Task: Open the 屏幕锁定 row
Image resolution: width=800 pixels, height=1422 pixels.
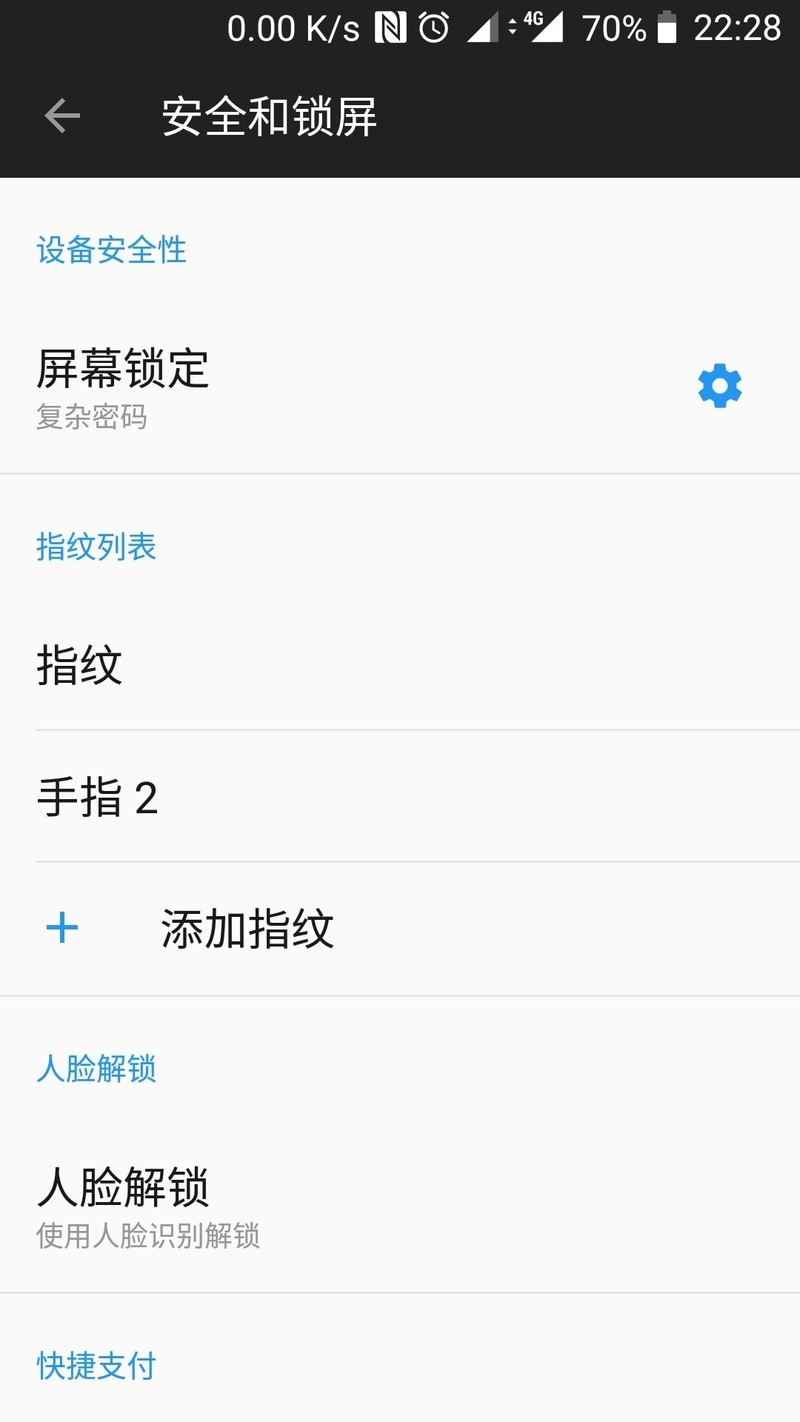Action: click(x=300, y=388)
